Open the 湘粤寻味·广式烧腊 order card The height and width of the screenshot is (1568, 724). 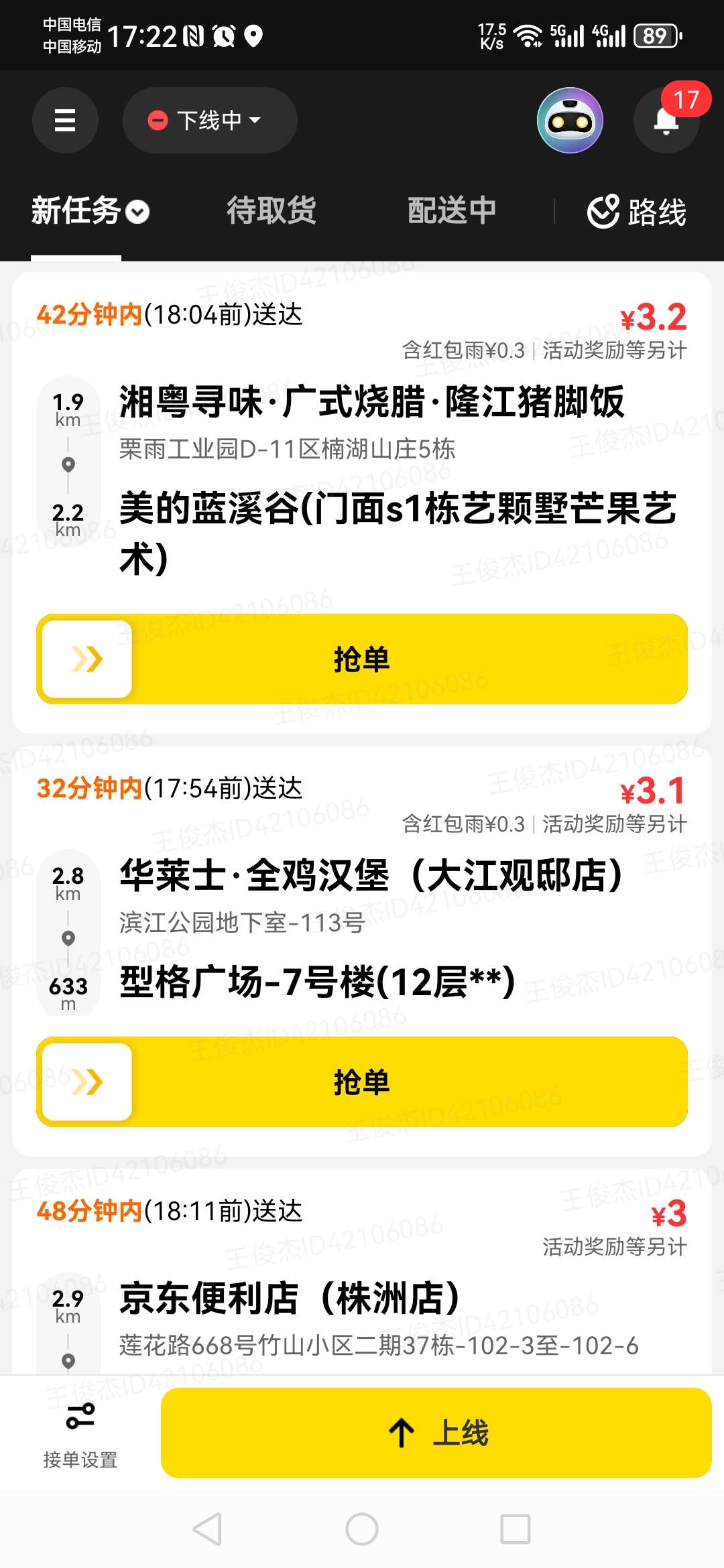click(362, 442)
